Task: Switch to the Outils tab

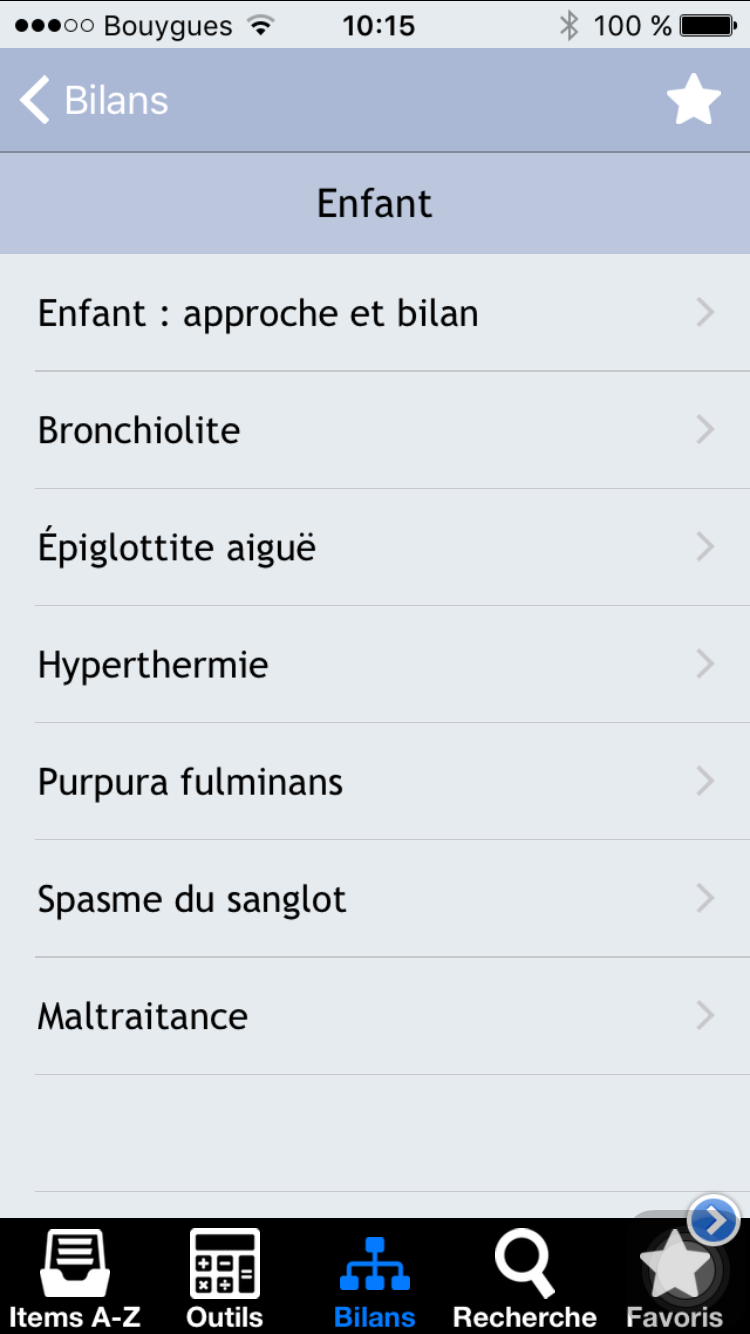Action: 225,1277
